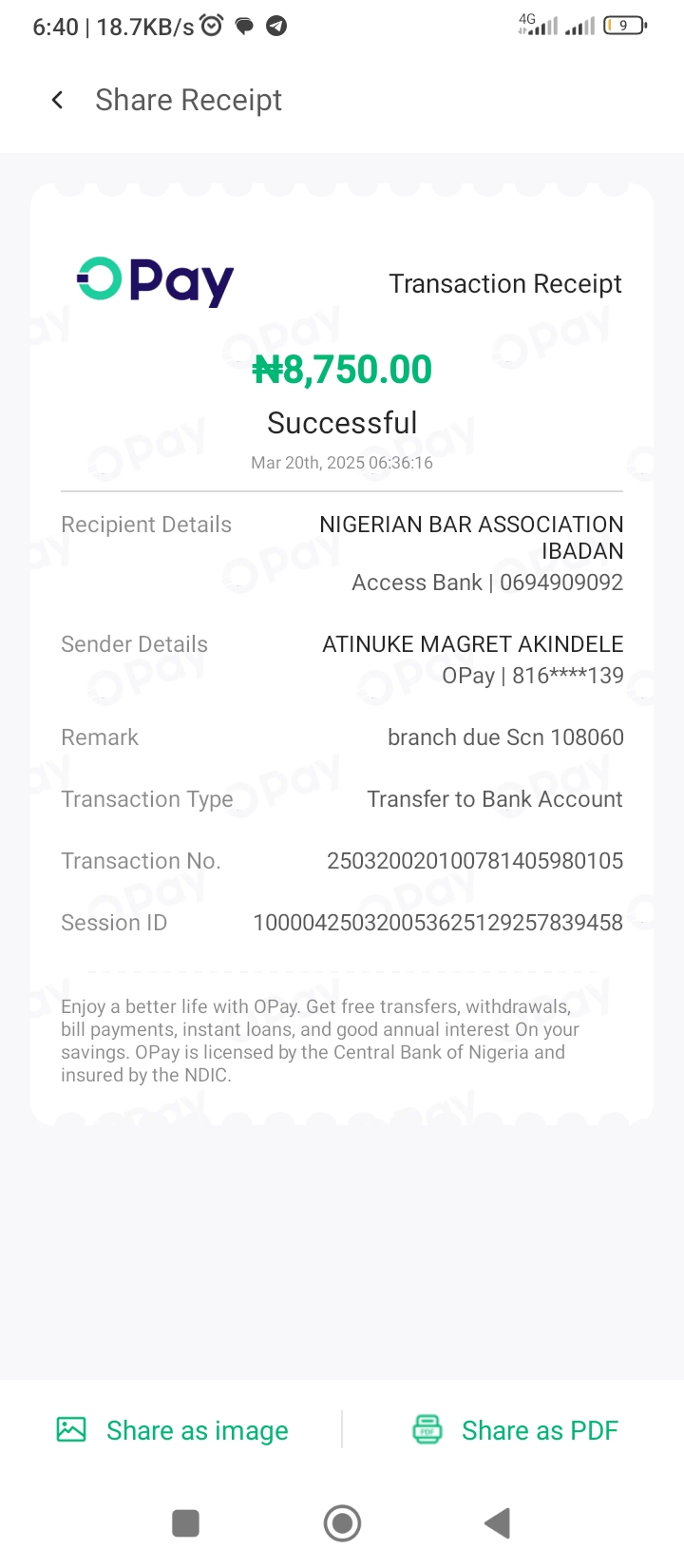This screenshot has height=1568, width=684.
Task: Tap the system home button
Action: tap(342, 1523)
